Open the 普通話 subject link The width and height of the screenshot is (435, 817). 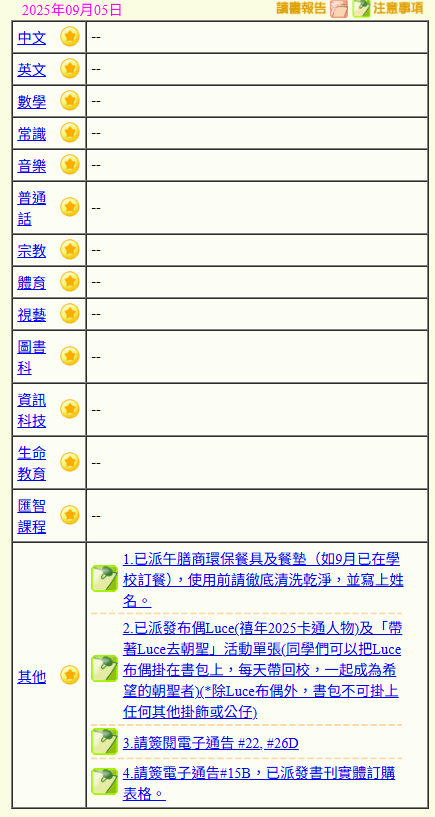click(32, 208)
